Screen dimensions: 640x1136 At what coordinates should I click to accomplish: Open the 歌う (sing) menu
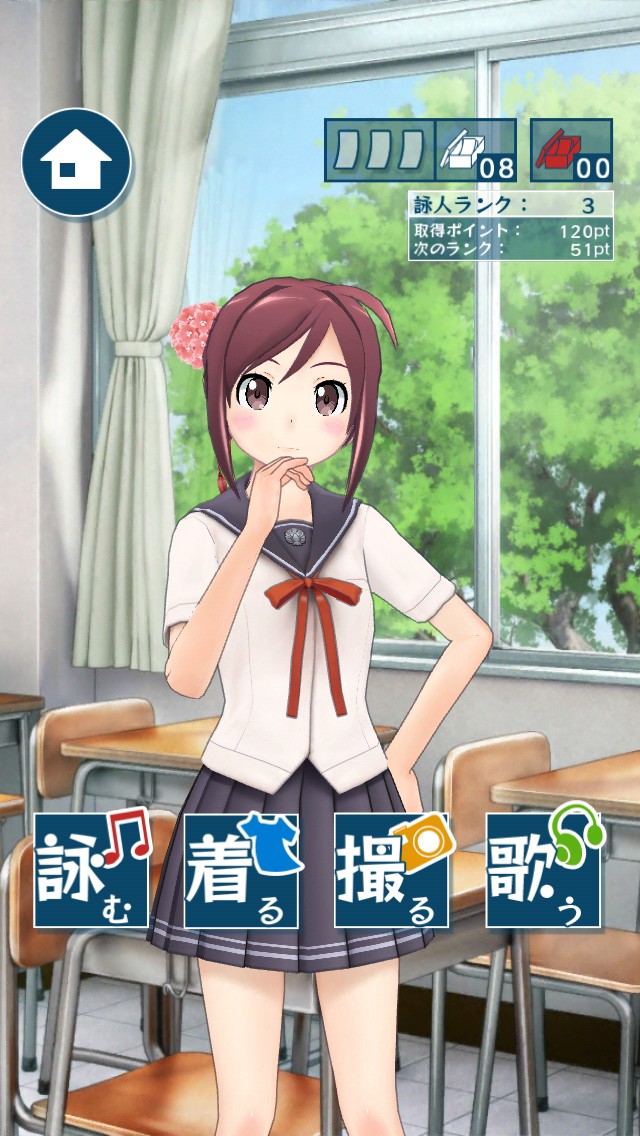tap(544, 869)
